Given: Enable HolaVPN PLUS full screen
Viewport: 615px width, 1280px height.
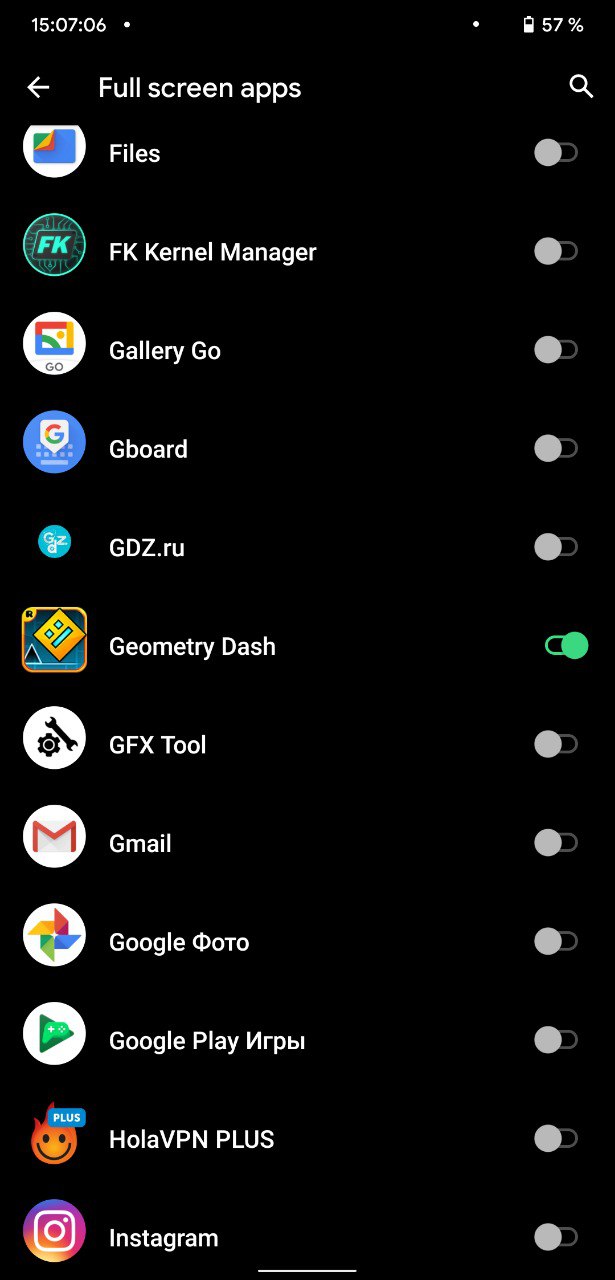Looking at the screenshot, I should click(x=556, y=1138).
